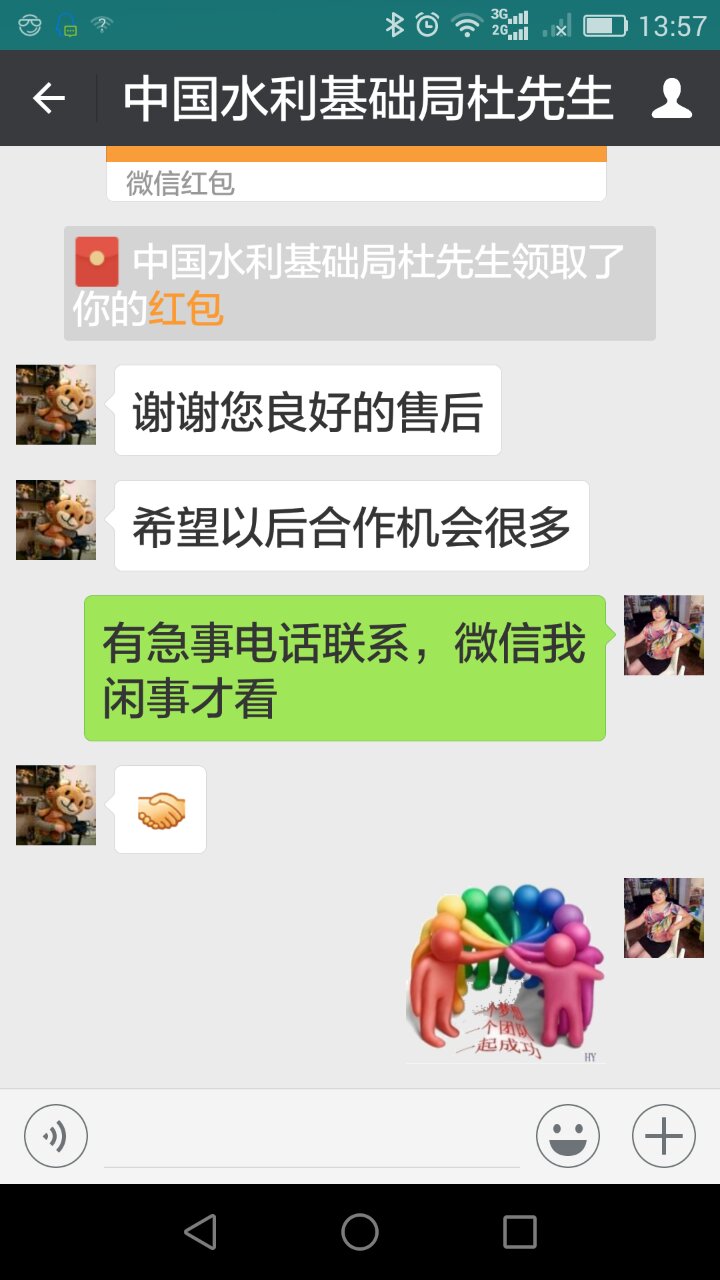View the colorful team sticker image
The width and height of the screenshot is (720, 1280).
tap(506, 972)
